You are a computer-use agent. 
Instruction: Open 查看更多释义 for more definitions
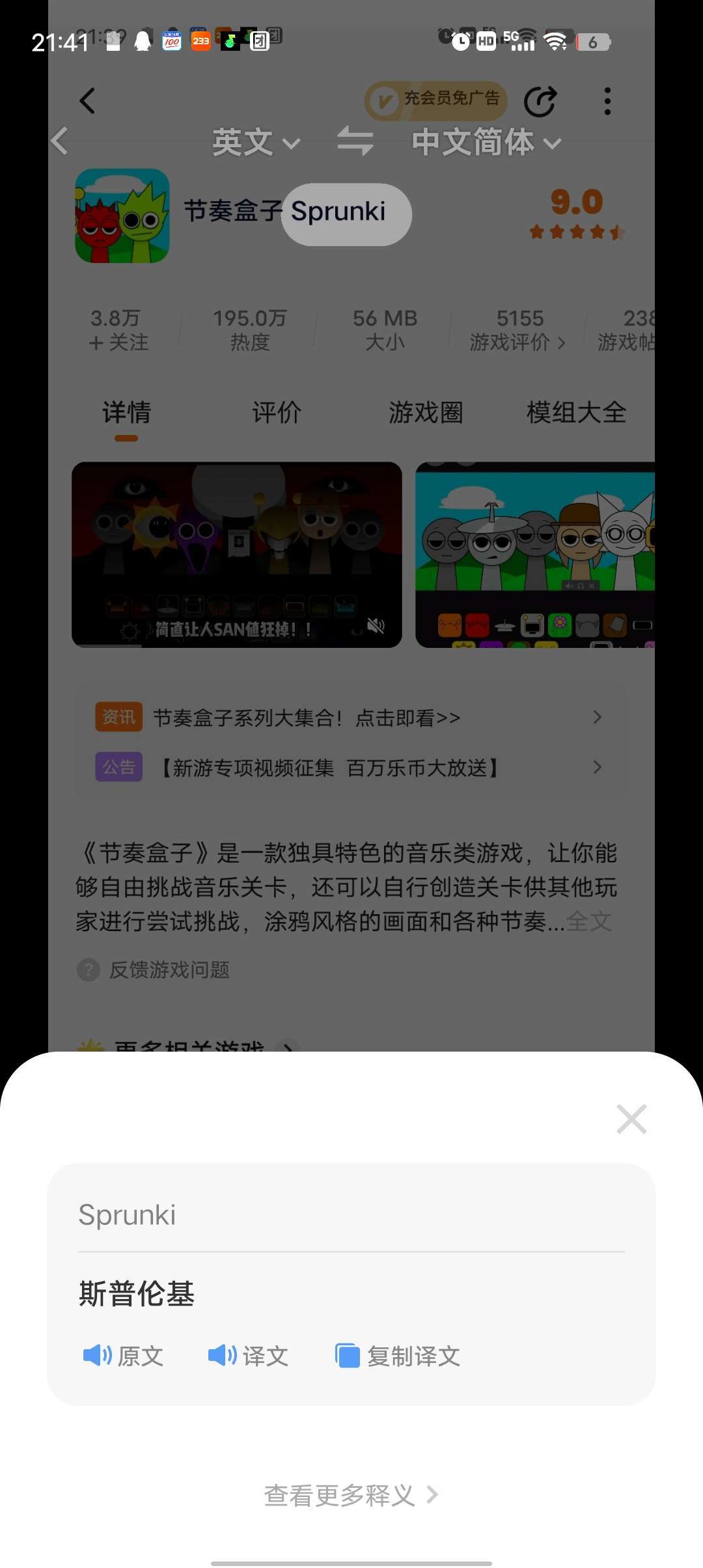[x=351, y=1495]
